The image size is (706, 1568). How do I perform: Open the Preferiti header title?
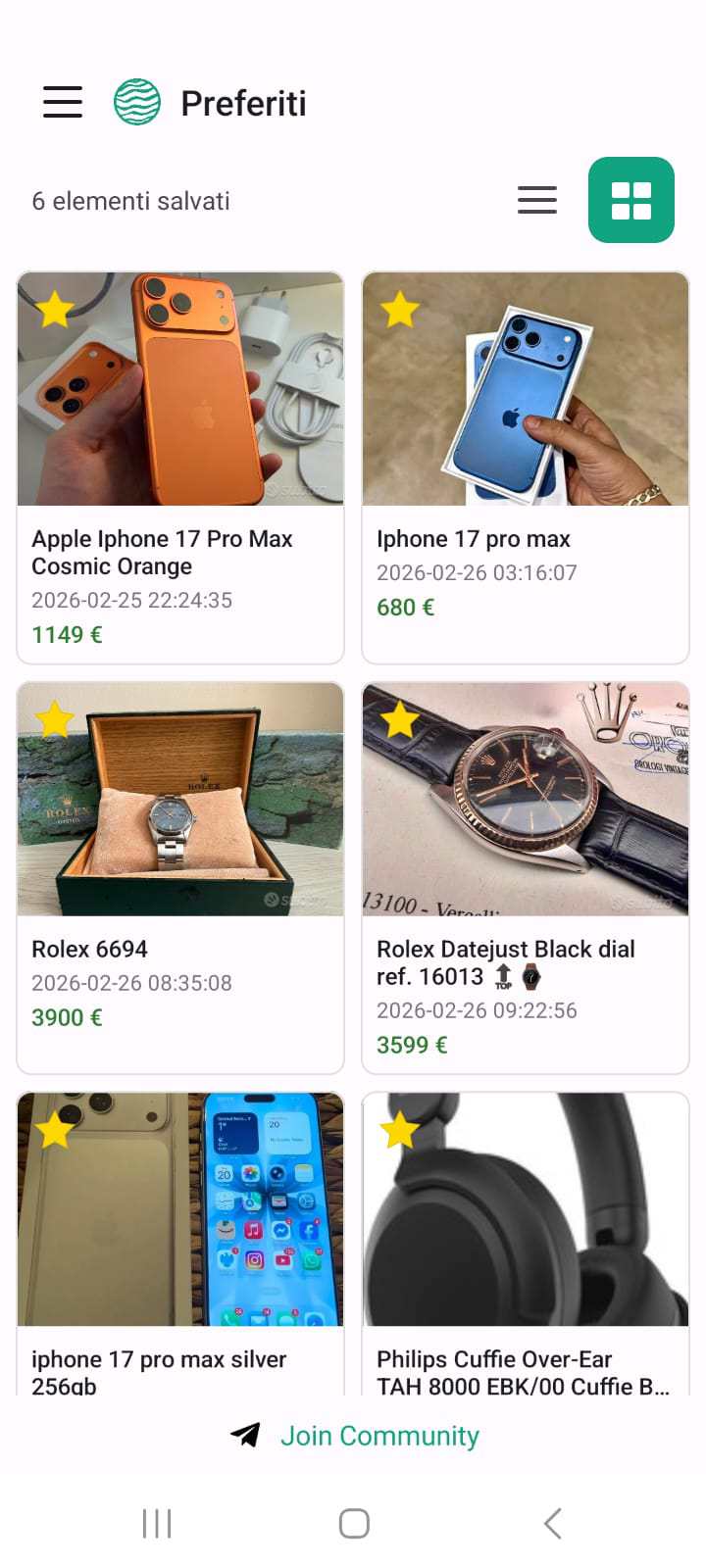click(243, 102)
